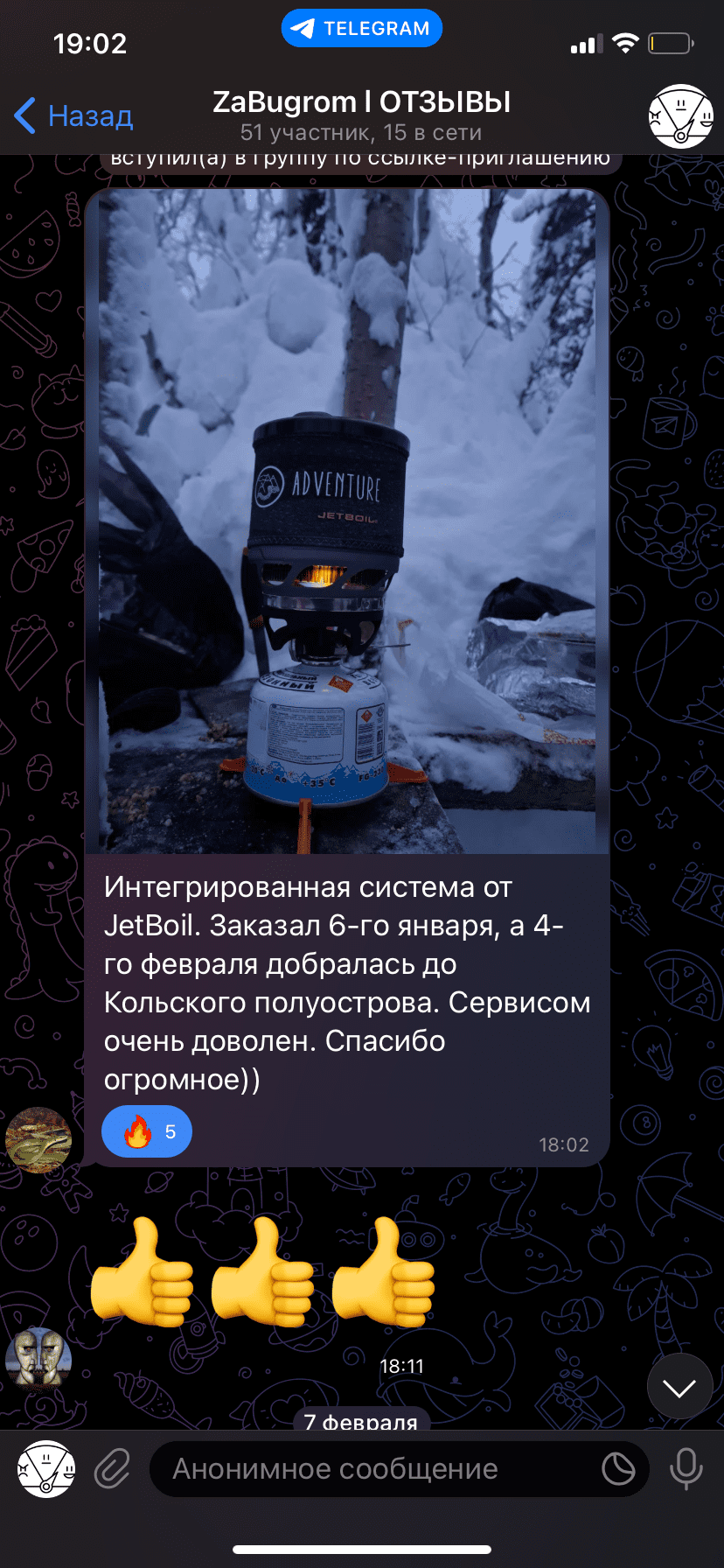This screenshot has width=724, height=1568.
Task: Open profile of the thumbs-up sender
Action: point(38,1358)
